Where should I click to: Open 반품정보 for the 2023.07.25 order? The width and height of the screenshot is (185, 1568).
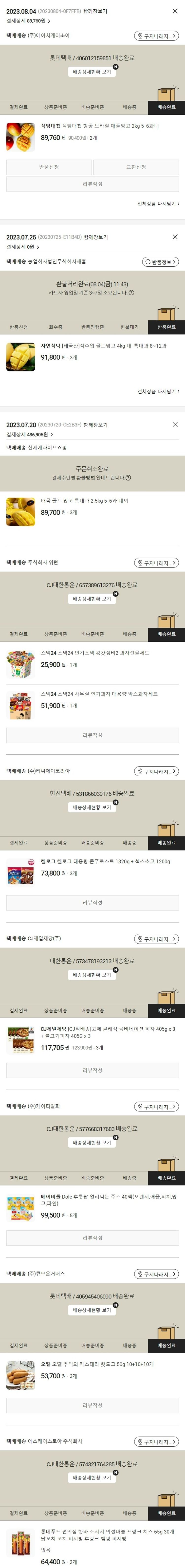[x=161, y=262]
